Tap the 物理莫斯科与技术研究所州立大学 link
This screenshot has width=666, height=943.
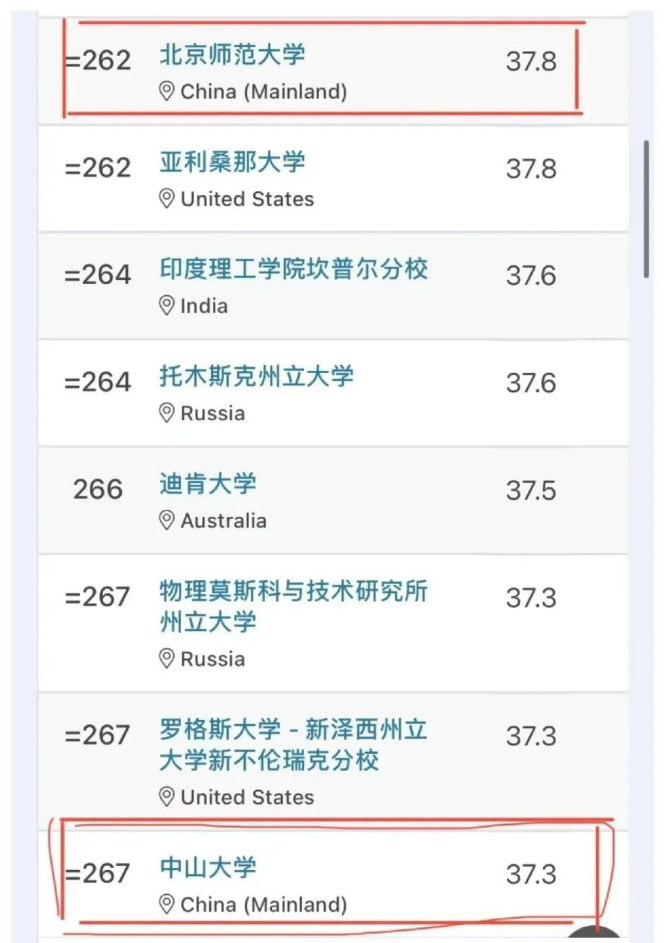pos(293,605)
